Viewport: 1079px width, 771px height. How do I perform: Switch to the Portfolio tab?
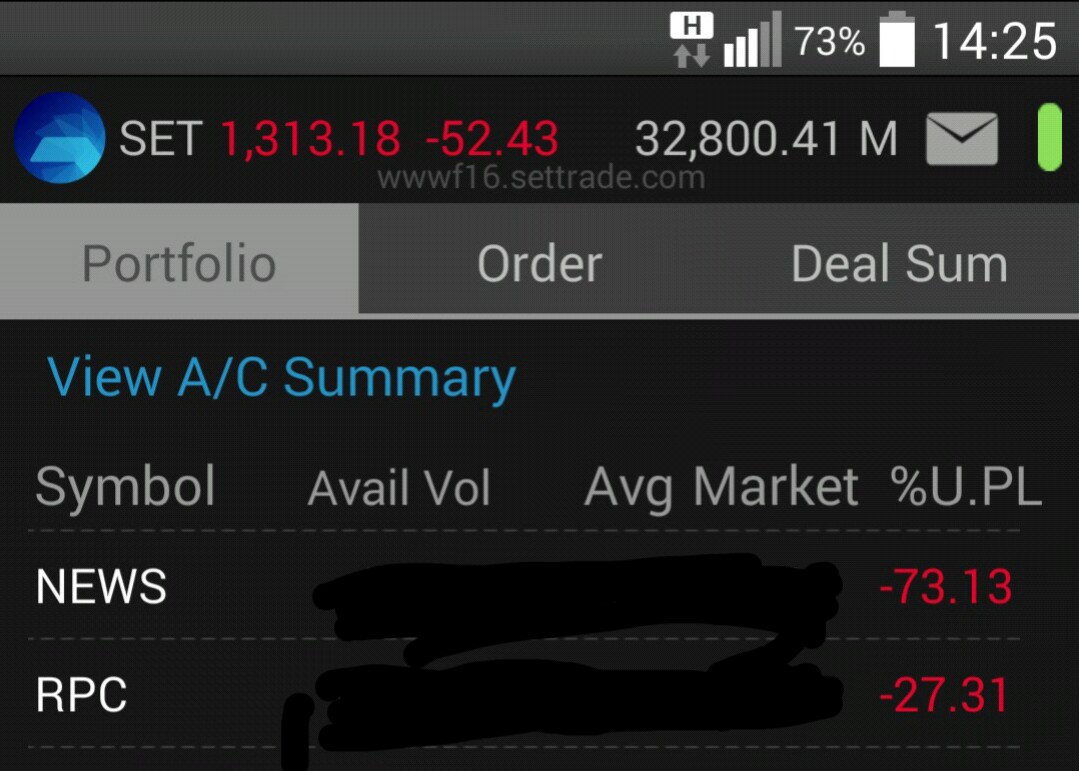[x=179, y=264]
